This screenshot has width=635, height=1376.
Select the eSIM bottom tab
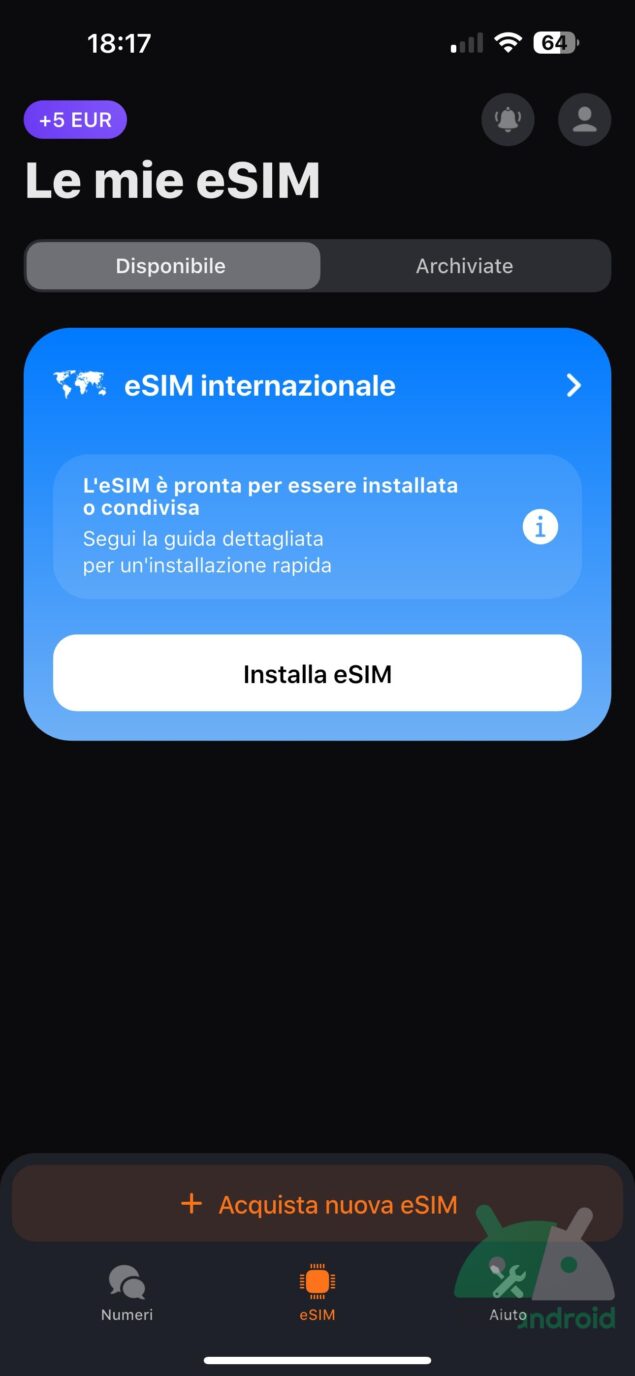click(x=317, y=1292)
